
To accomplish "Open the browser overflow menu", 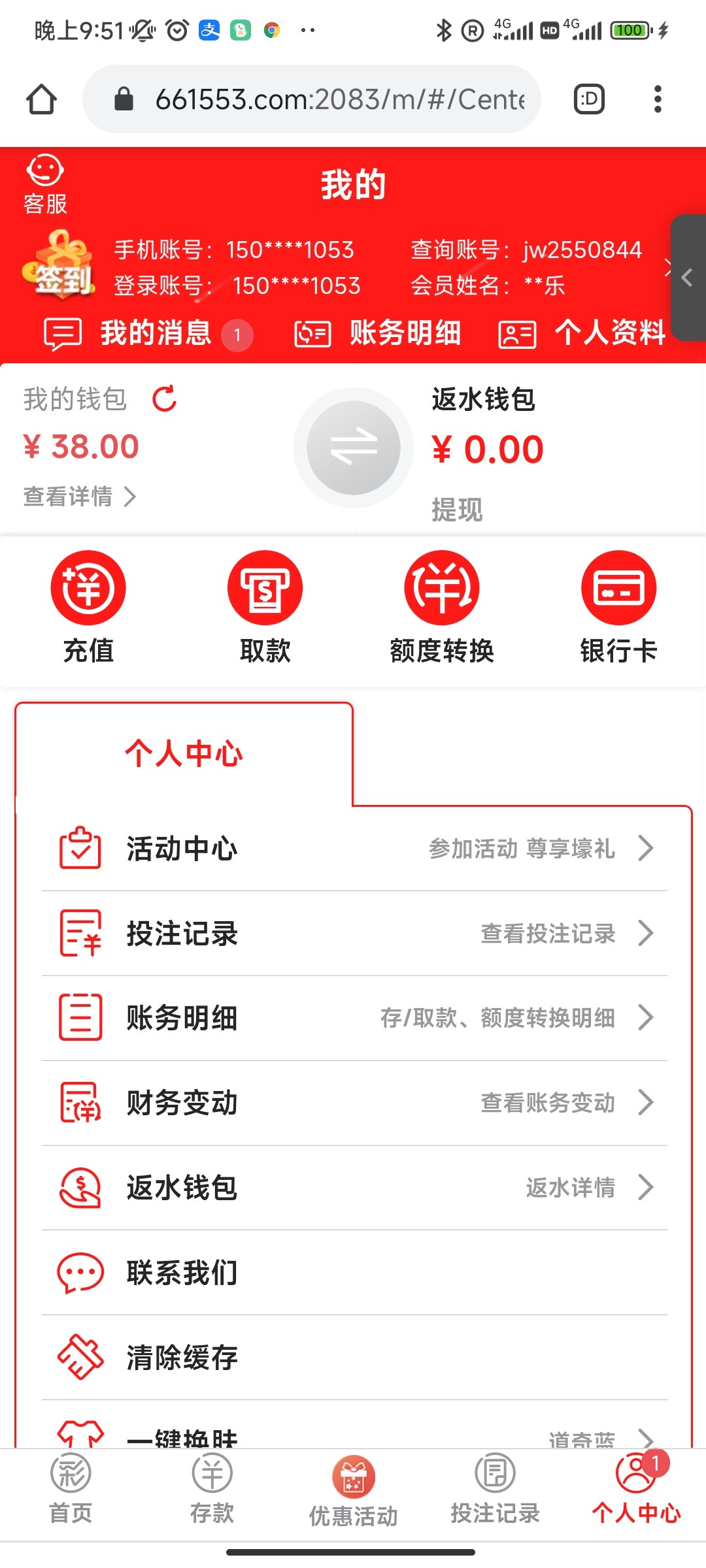I will [658, 99].
